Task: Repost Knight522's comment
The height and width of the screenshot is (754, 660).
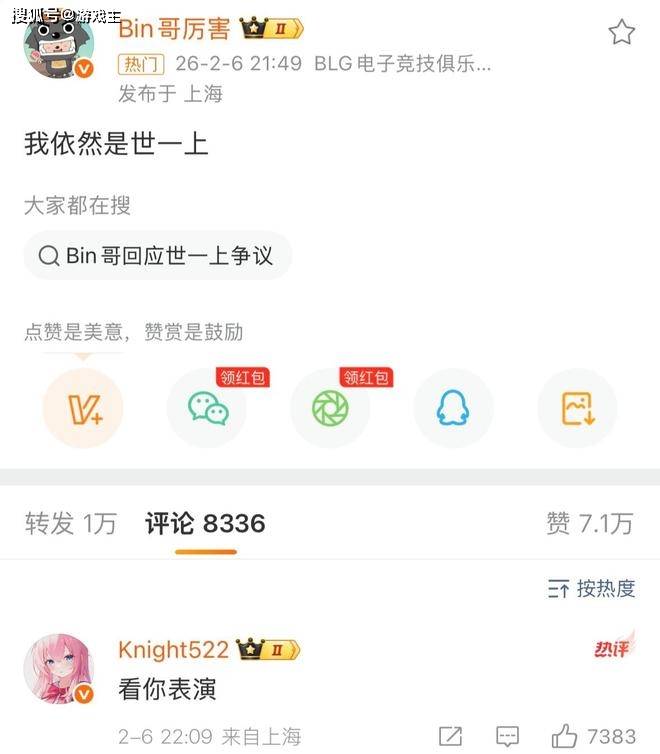Action: click(x=450, y=737)
